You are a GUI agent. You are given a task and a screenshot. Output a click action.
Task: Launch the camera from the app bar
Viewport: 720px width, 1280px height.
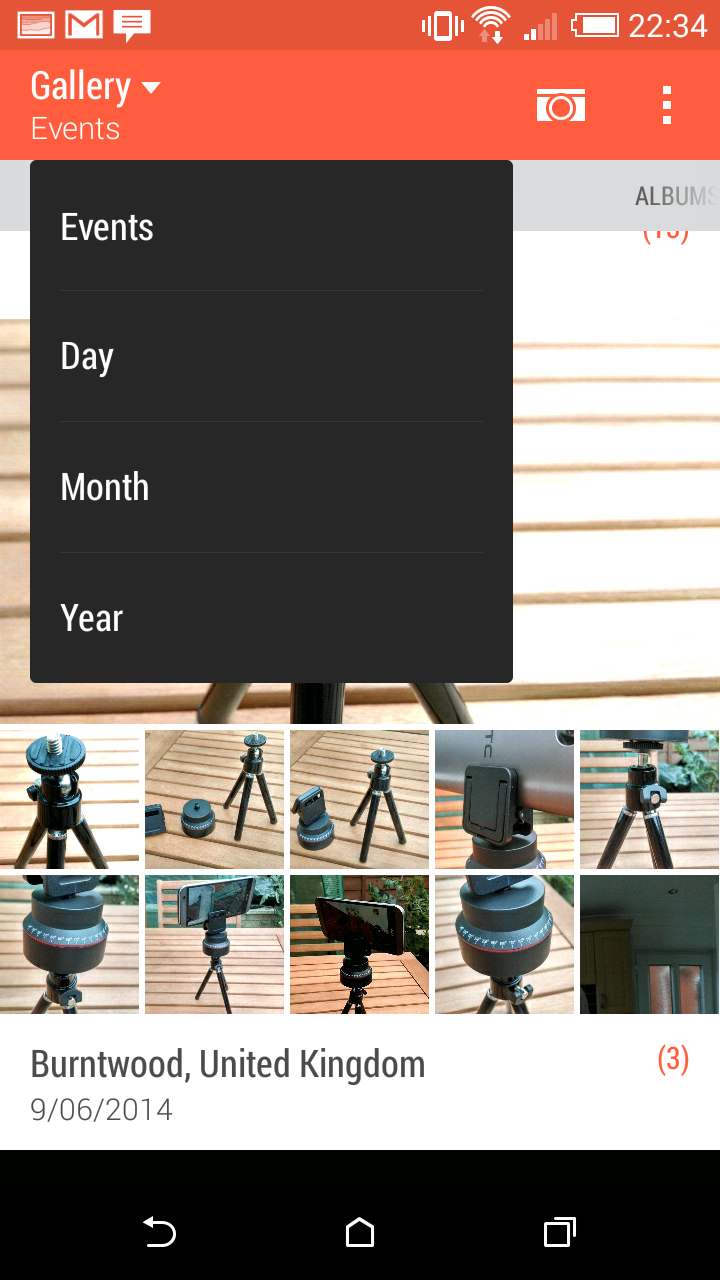click(x=561, y=105)
